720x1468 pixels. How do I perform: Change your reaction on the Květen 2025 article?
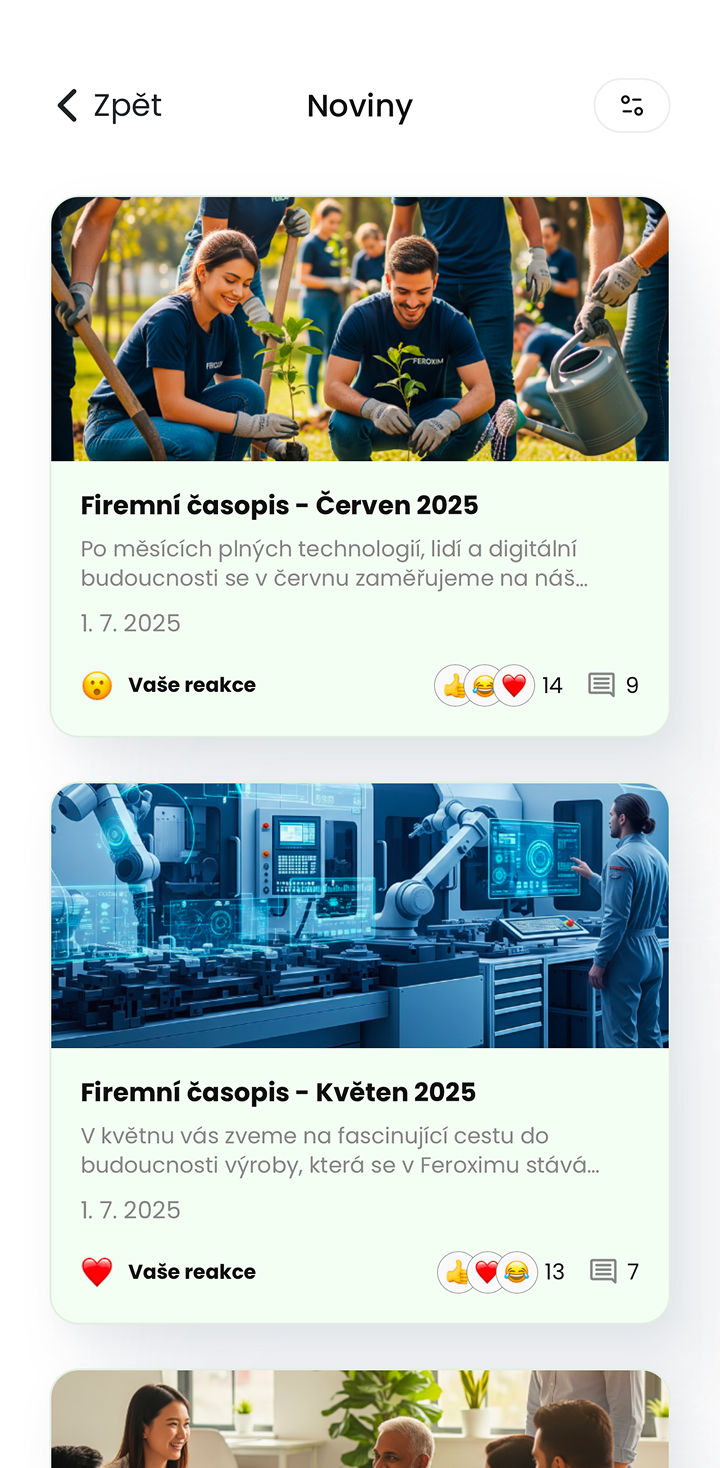point(169,1272)
